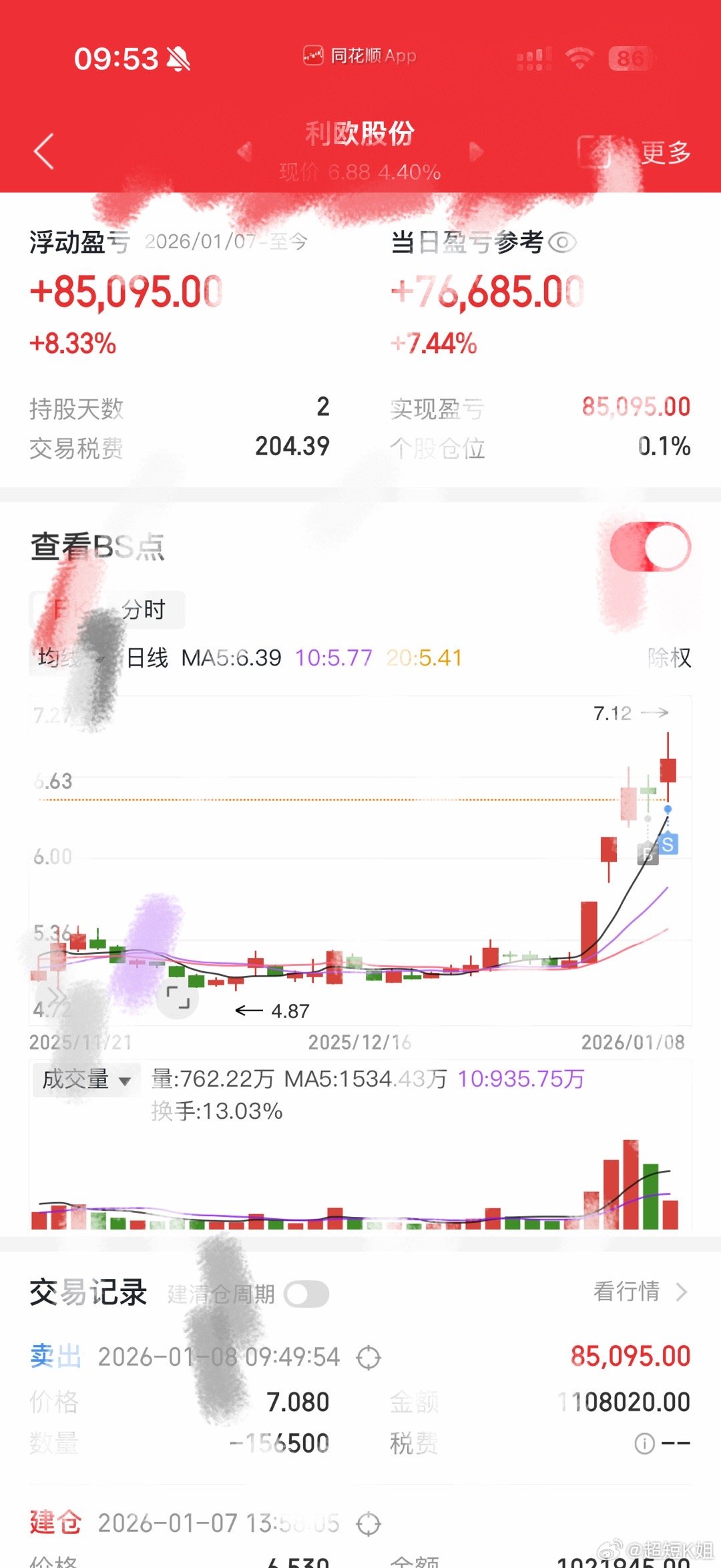Locate the 卖出 trade on the chart
Viewport: 721px width, 1568px height.
pyautogui.click(x=369, y=1357)
